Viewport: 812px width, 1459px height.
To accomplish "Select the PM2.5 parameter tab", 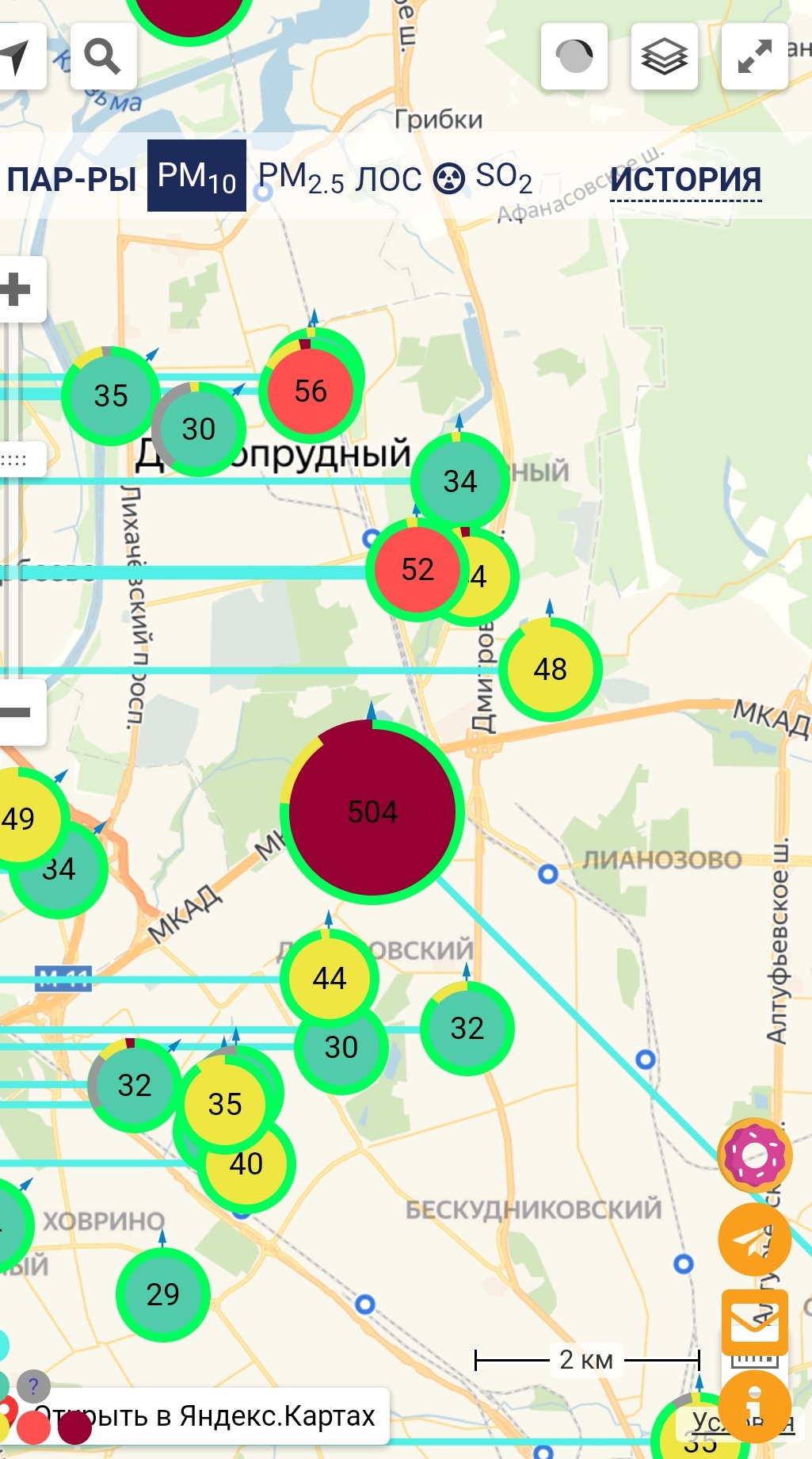I will [301, 177].
